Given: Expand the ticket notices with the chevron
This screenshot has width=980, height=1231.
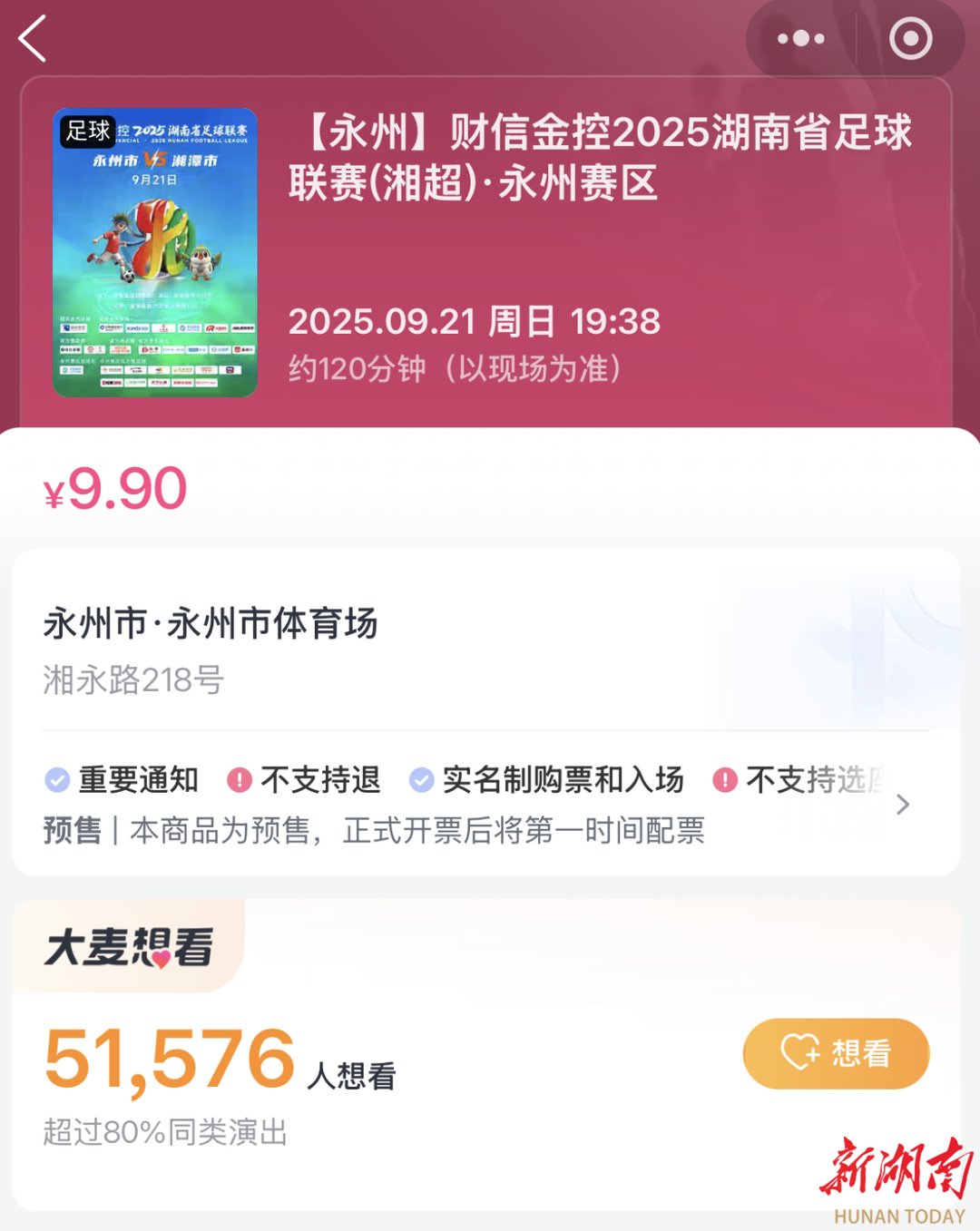Looking at the screenshot, I should 902,805.
